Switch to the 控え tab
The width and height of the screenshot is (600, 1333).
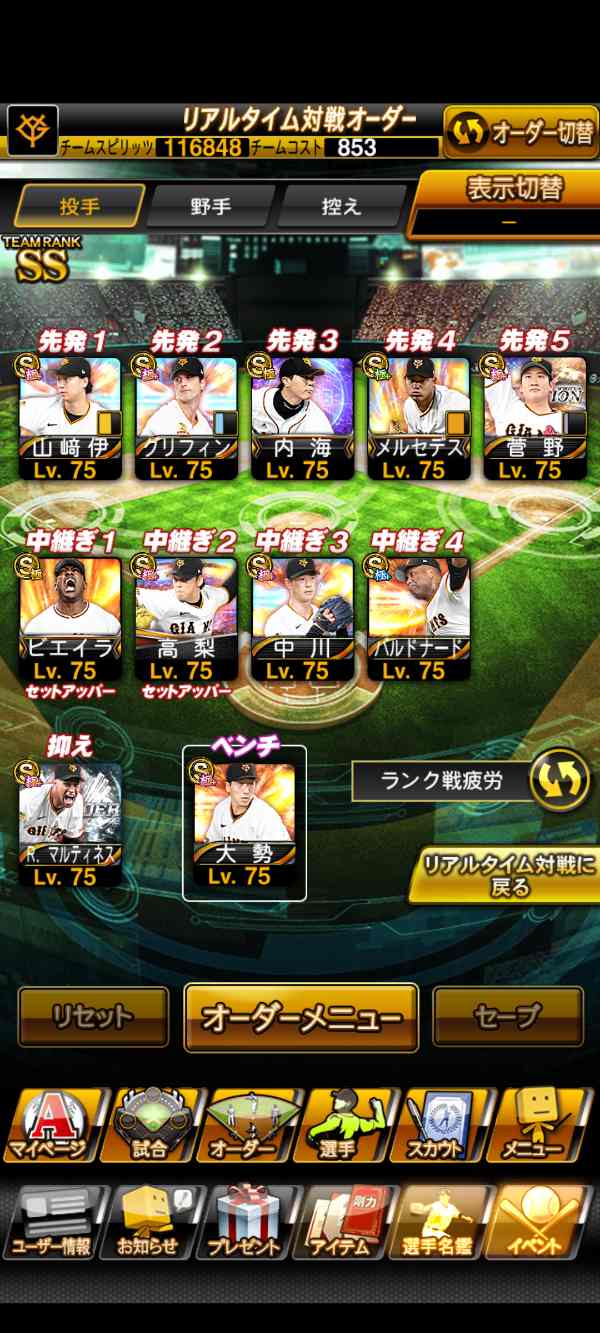tap(340, 207)
